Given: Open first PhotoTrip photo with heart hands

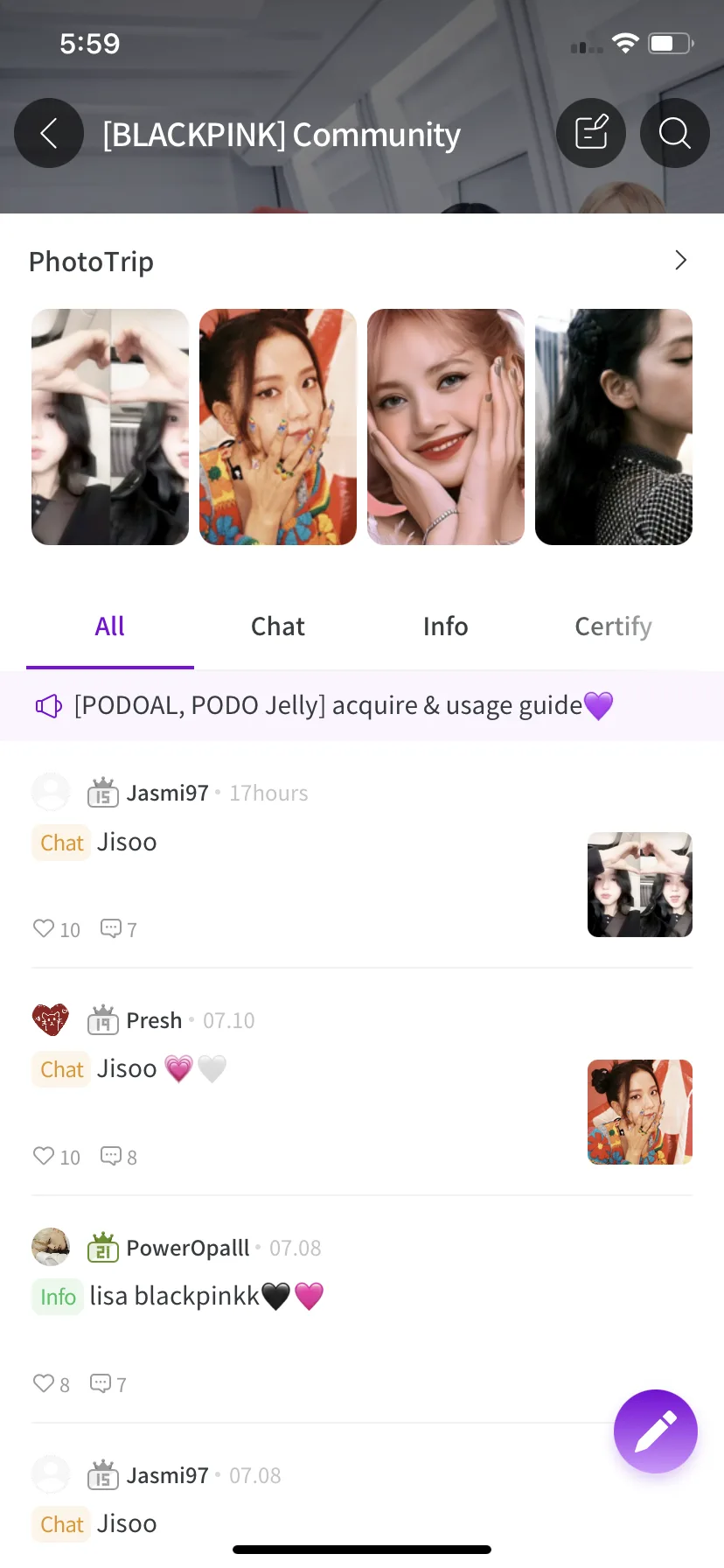Looking at the screenshot, I should [x=110, y=427].
